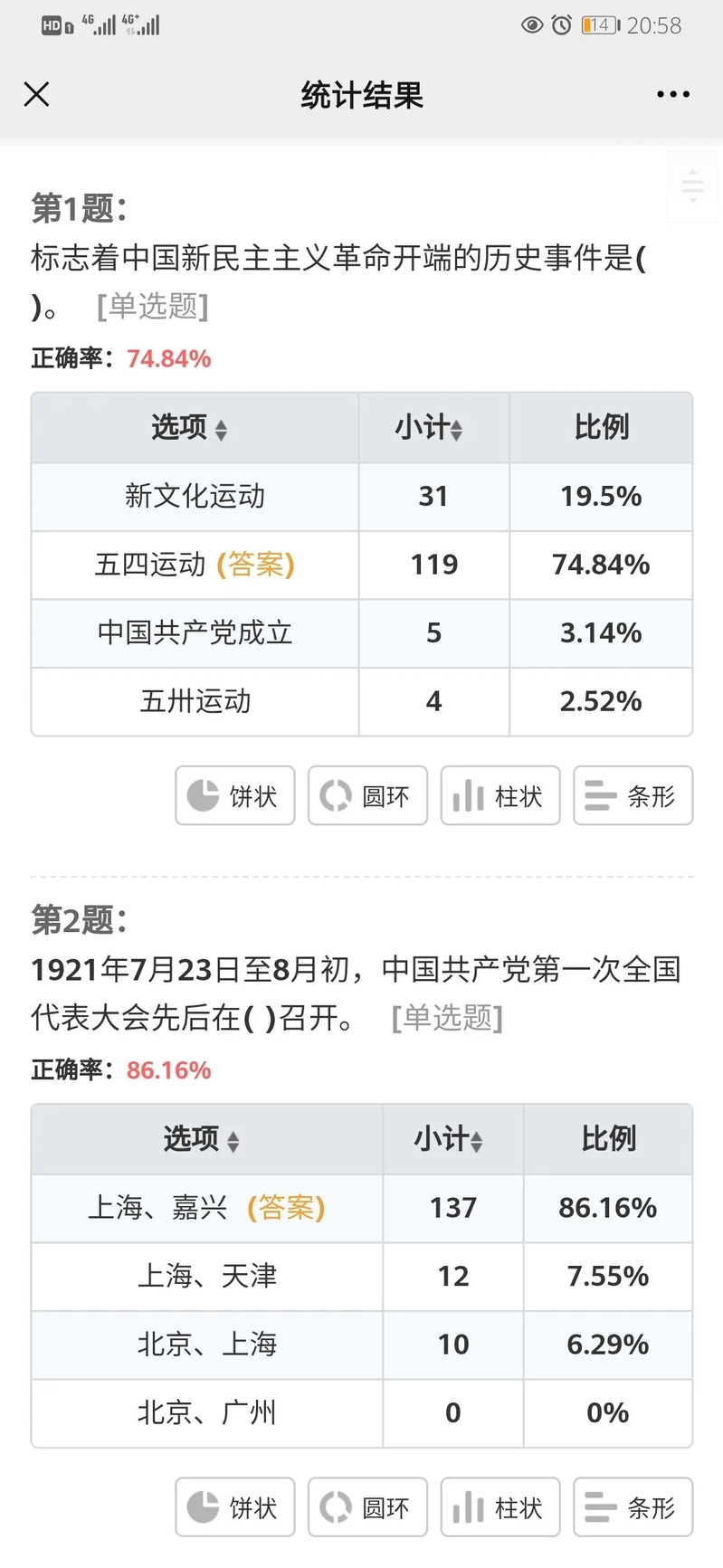The width and height of the screenshot is (723, 1568).
Task: Sort question 1 by 小计
Action: point(430,428)
